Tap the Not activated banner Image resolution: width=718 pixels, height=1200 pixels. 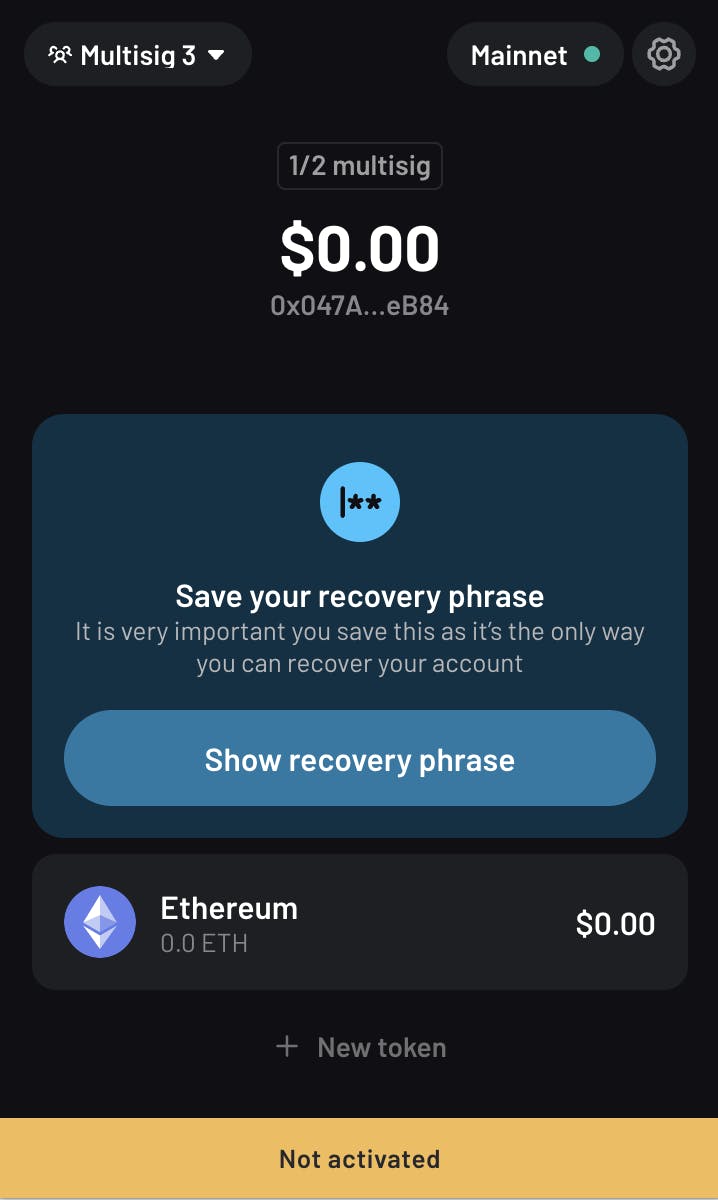359,1158
